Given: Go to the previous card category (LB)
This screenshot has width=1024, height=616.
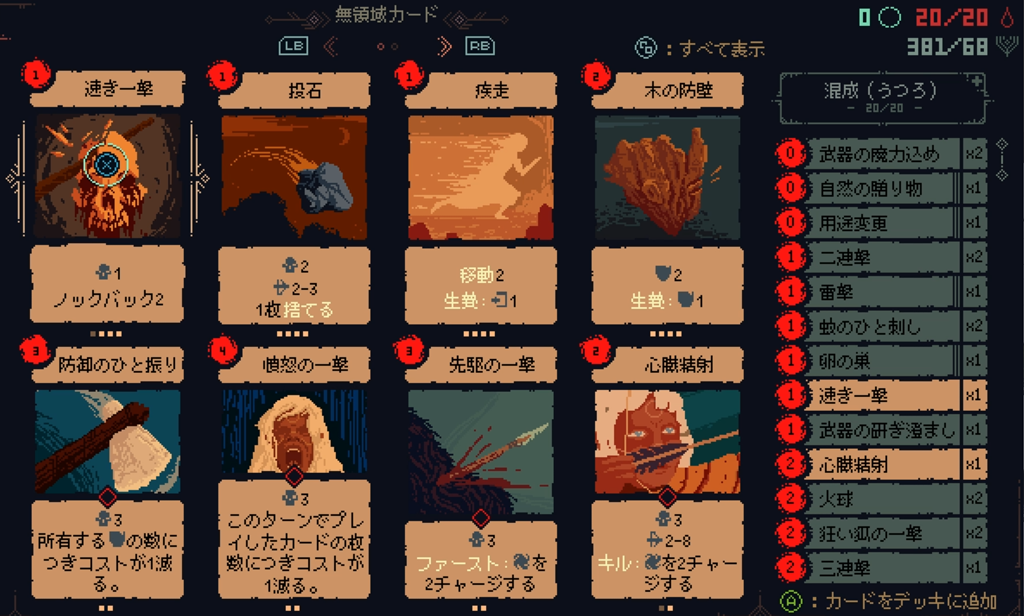Looking at the screenshot, I should coord(291,46).
